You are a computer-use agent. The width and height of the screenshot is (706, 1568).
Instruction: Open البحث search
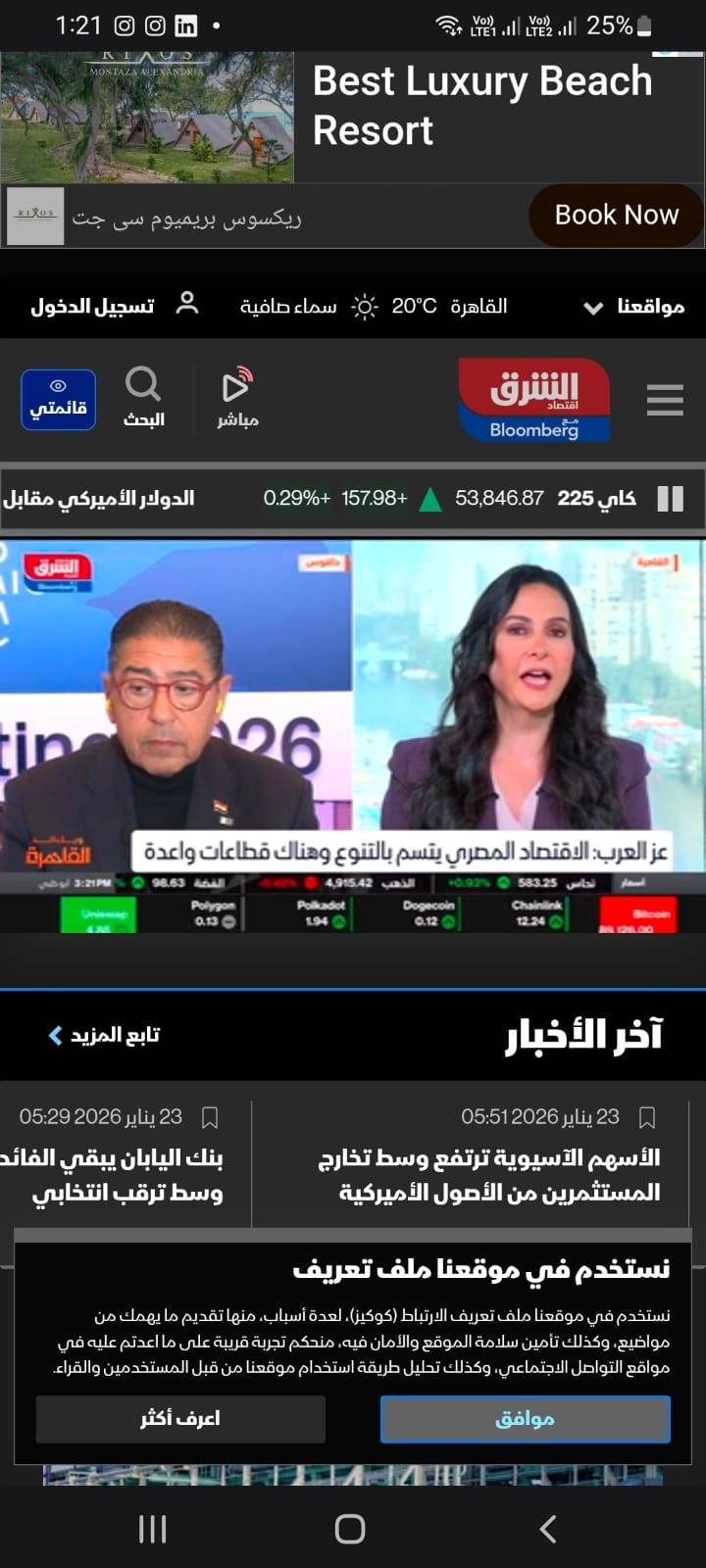143,398
